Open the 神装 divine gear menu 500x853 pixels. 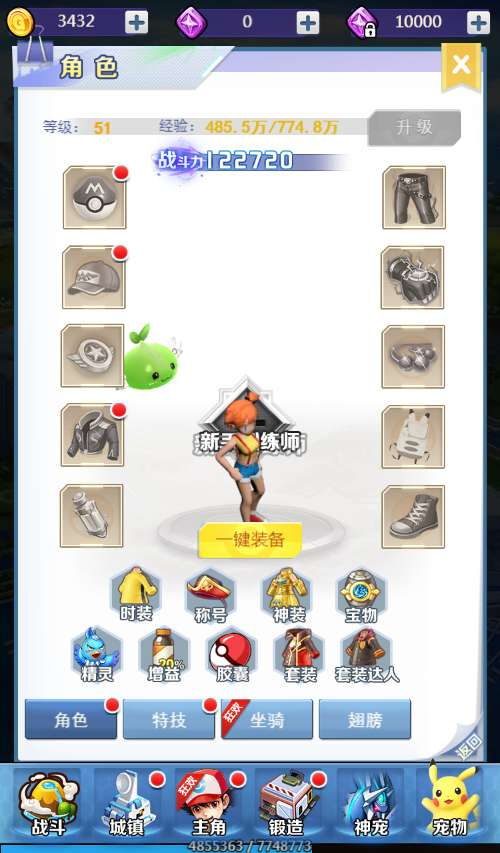click(288, 595)
